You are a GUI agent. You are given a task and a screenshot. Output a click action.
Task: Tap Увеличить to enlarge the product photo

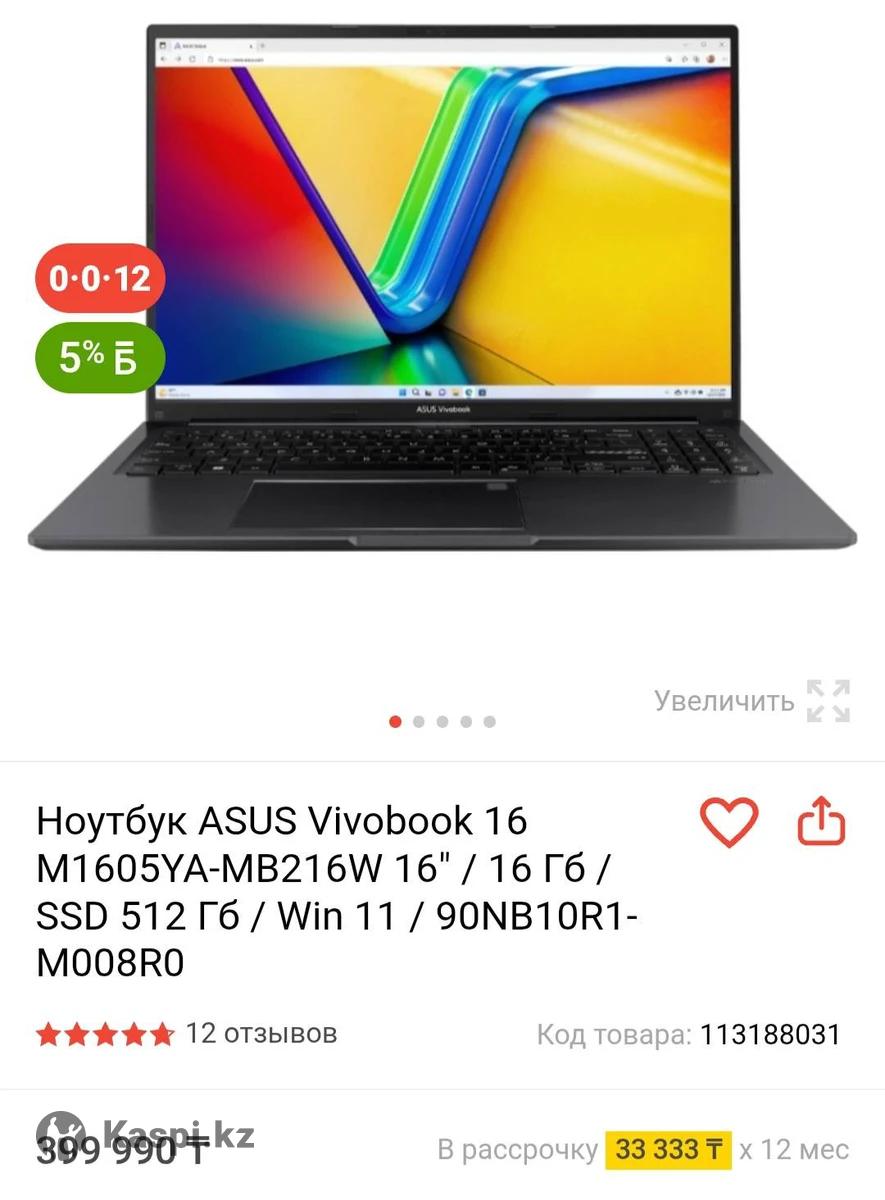click(x=752, y=700)
